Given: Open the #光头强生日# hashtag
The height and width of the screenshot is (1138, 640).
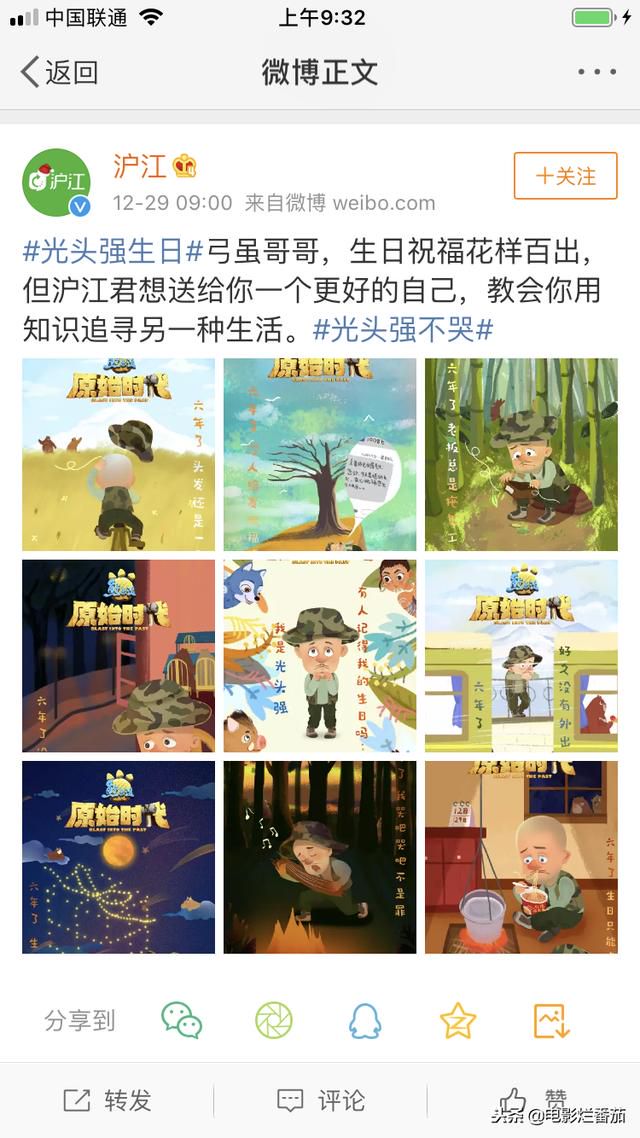Looking at the screenshot, I should [x=112, y=252].
